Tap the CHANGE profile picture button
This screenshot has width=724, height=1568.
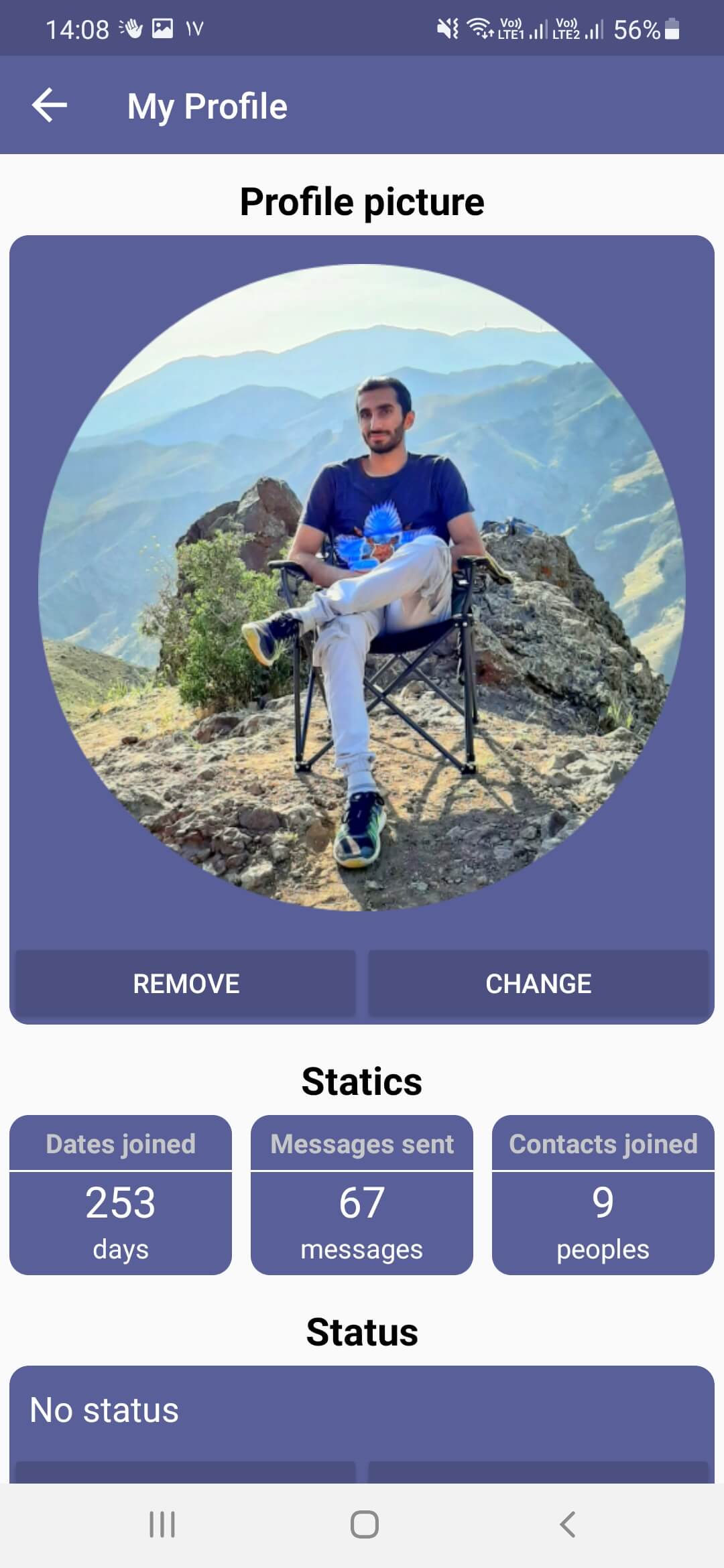[x=538, y=984]
